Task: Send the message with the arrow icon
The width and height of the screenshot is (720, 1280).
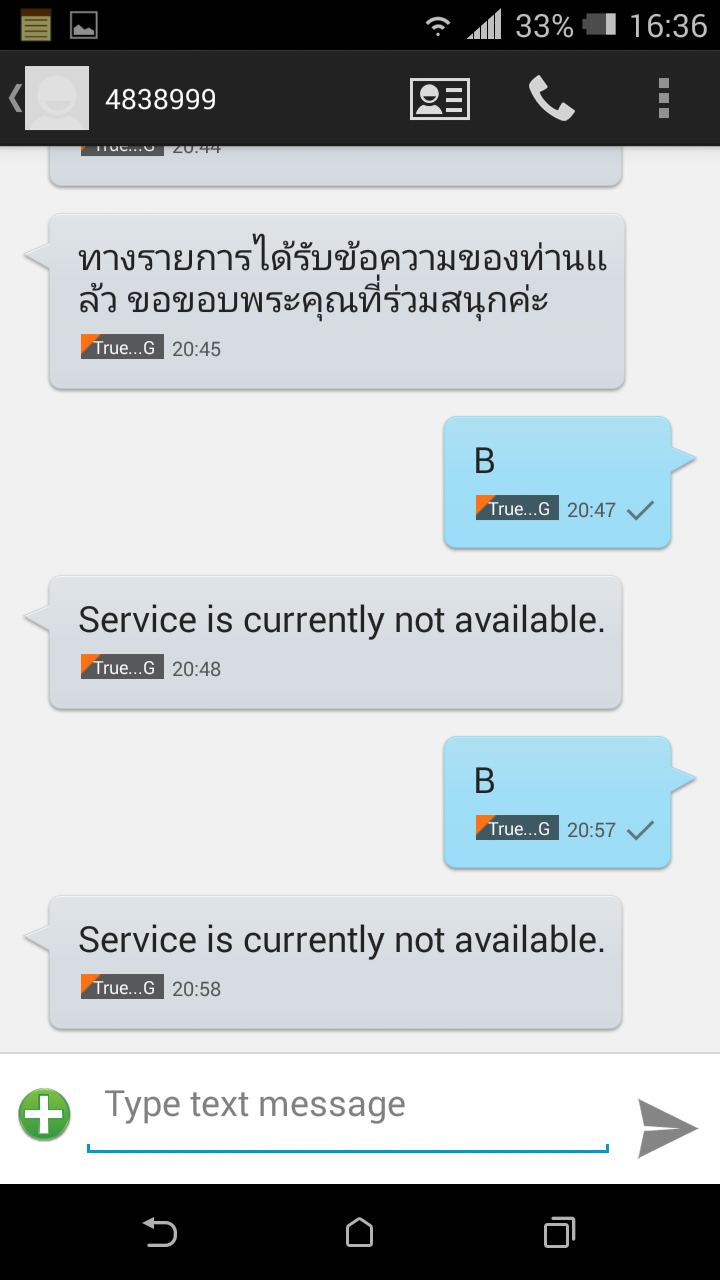Action: pyautogui.click(x=667, y=1127)
